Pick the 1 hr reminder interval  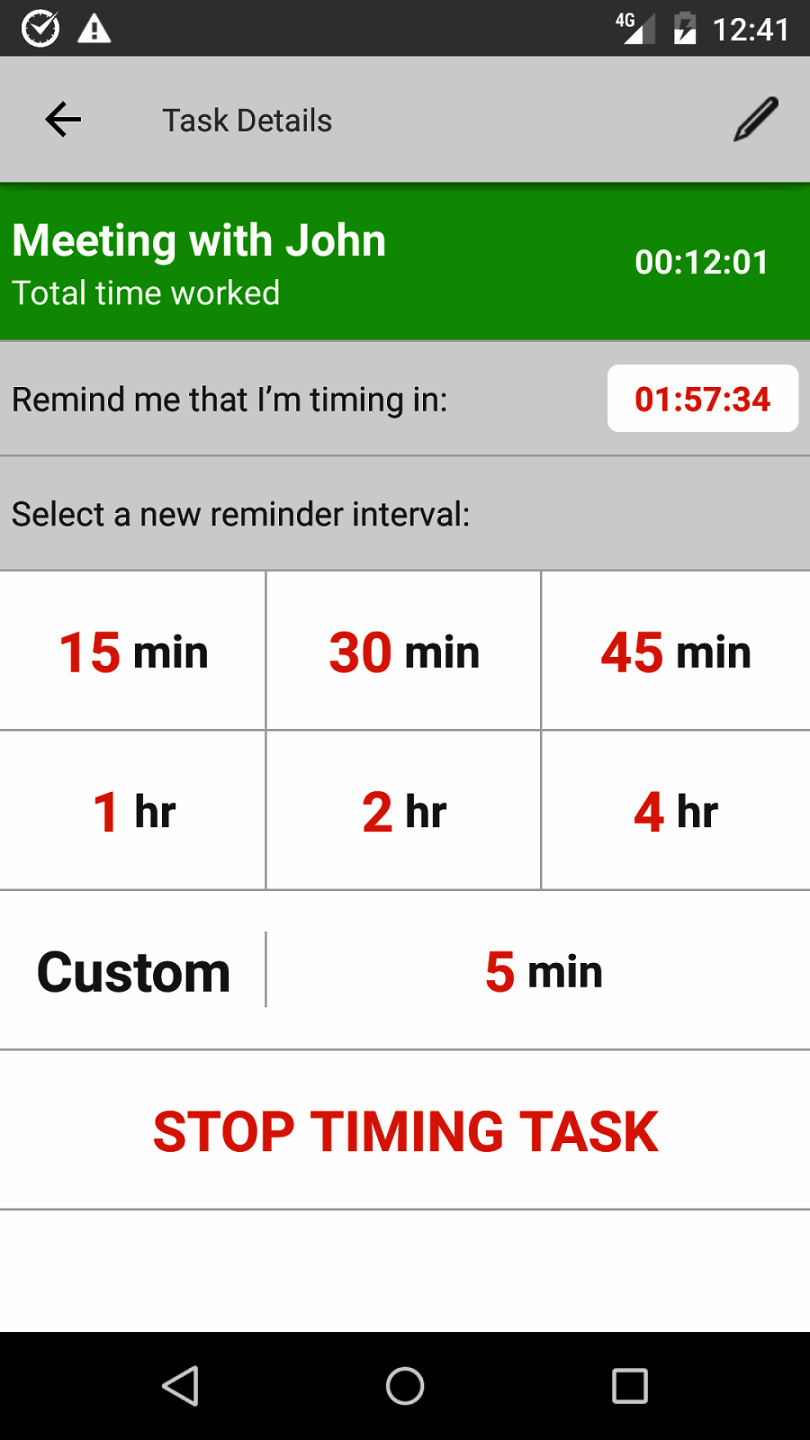tap(133, 811)
